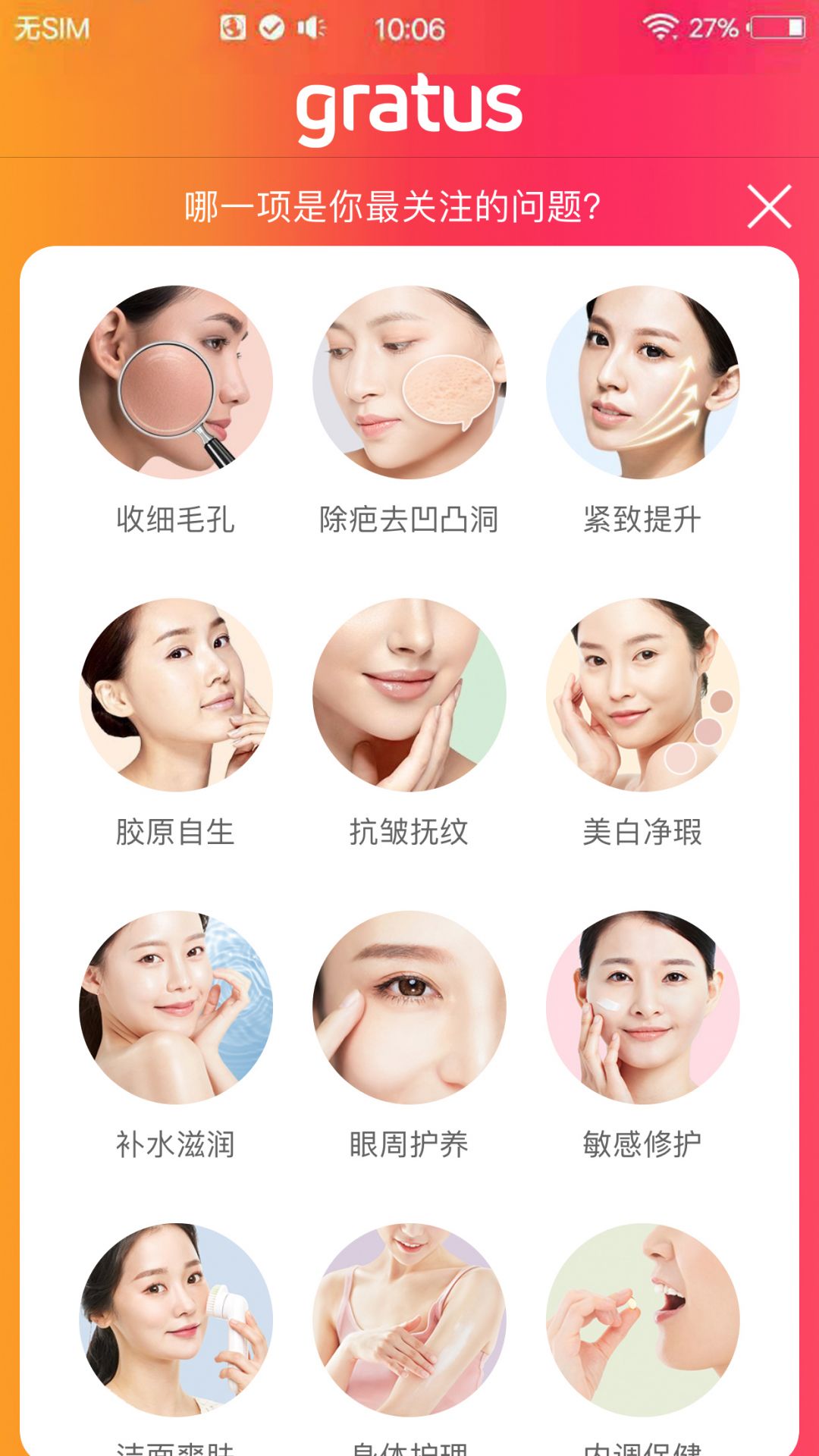
Task: Tap the 美白净瑕 option
Action: (x=642, y=695)
